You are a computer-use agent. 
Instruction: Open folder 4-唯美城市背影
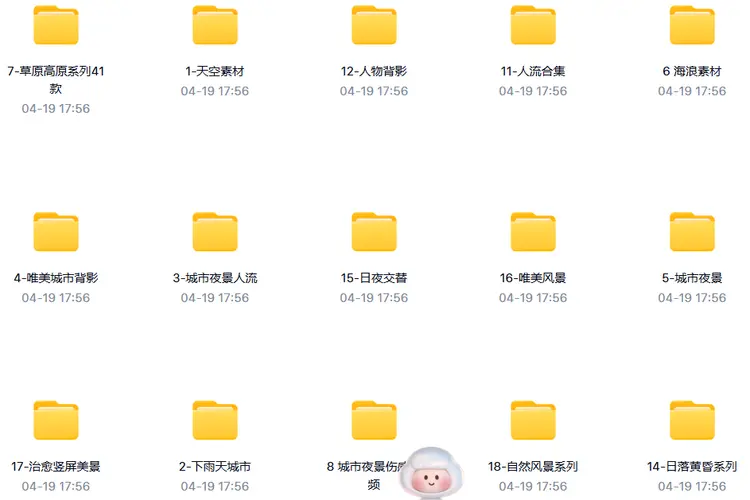pos(56,232)
